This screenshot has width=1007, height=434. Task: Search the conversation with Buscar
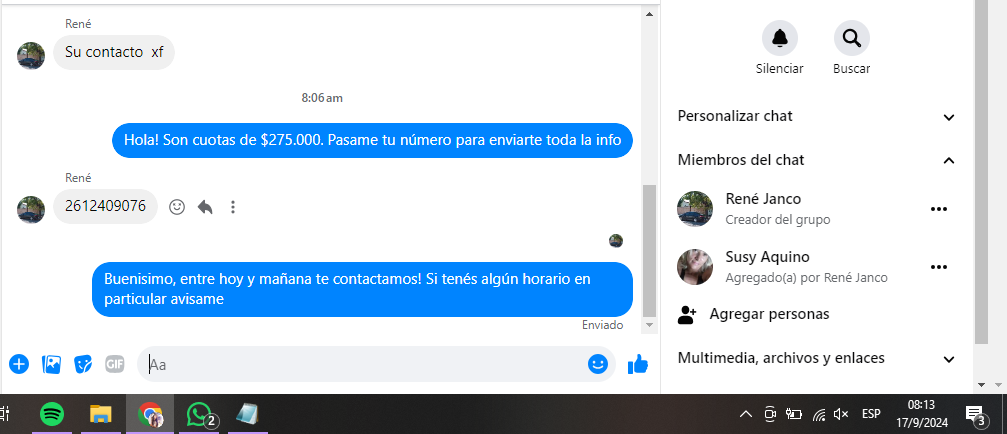(x=851, y=39)
